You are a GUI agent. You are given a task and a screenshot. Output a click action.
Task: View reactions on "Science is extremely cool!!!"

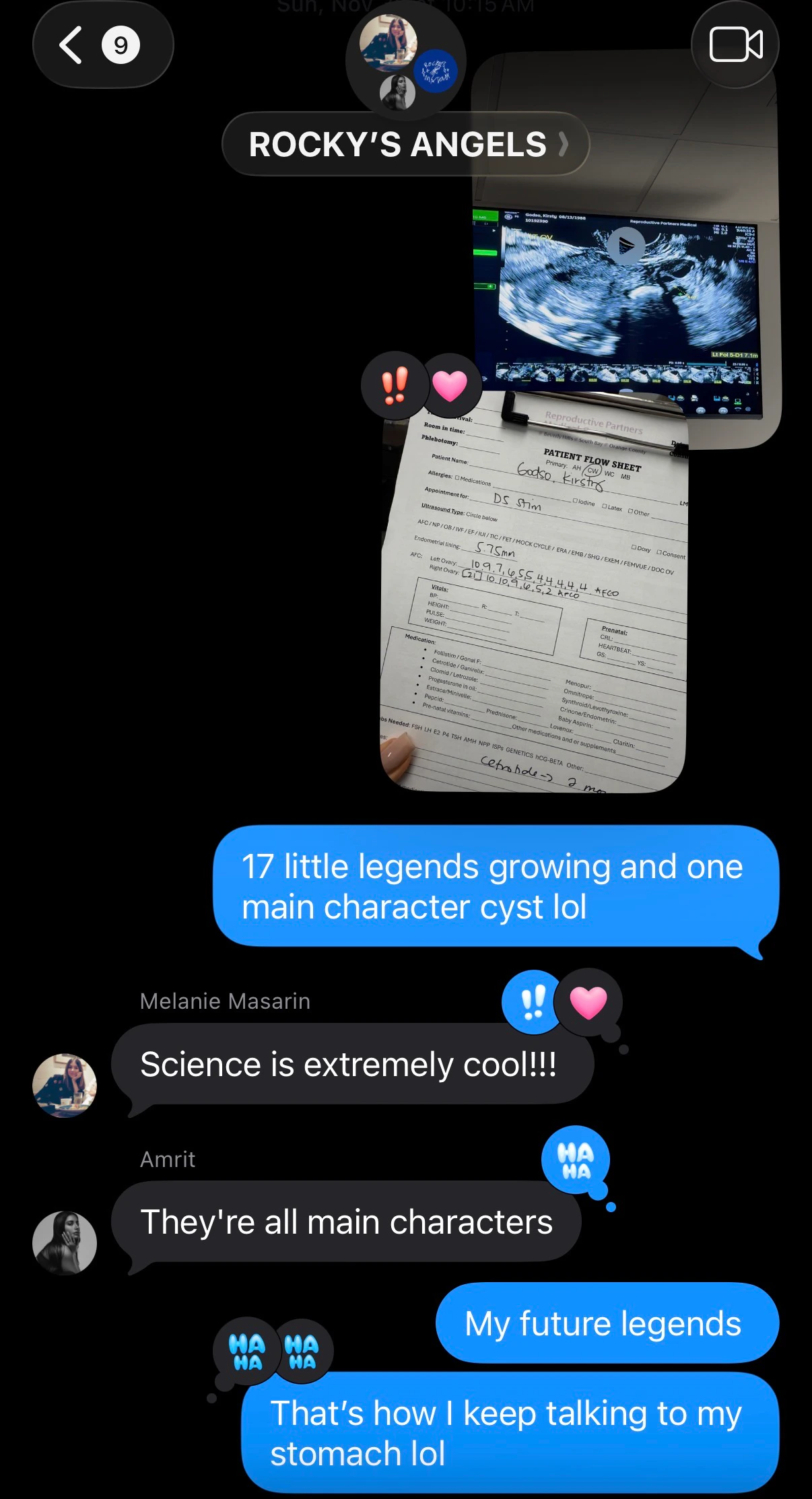562,1003
